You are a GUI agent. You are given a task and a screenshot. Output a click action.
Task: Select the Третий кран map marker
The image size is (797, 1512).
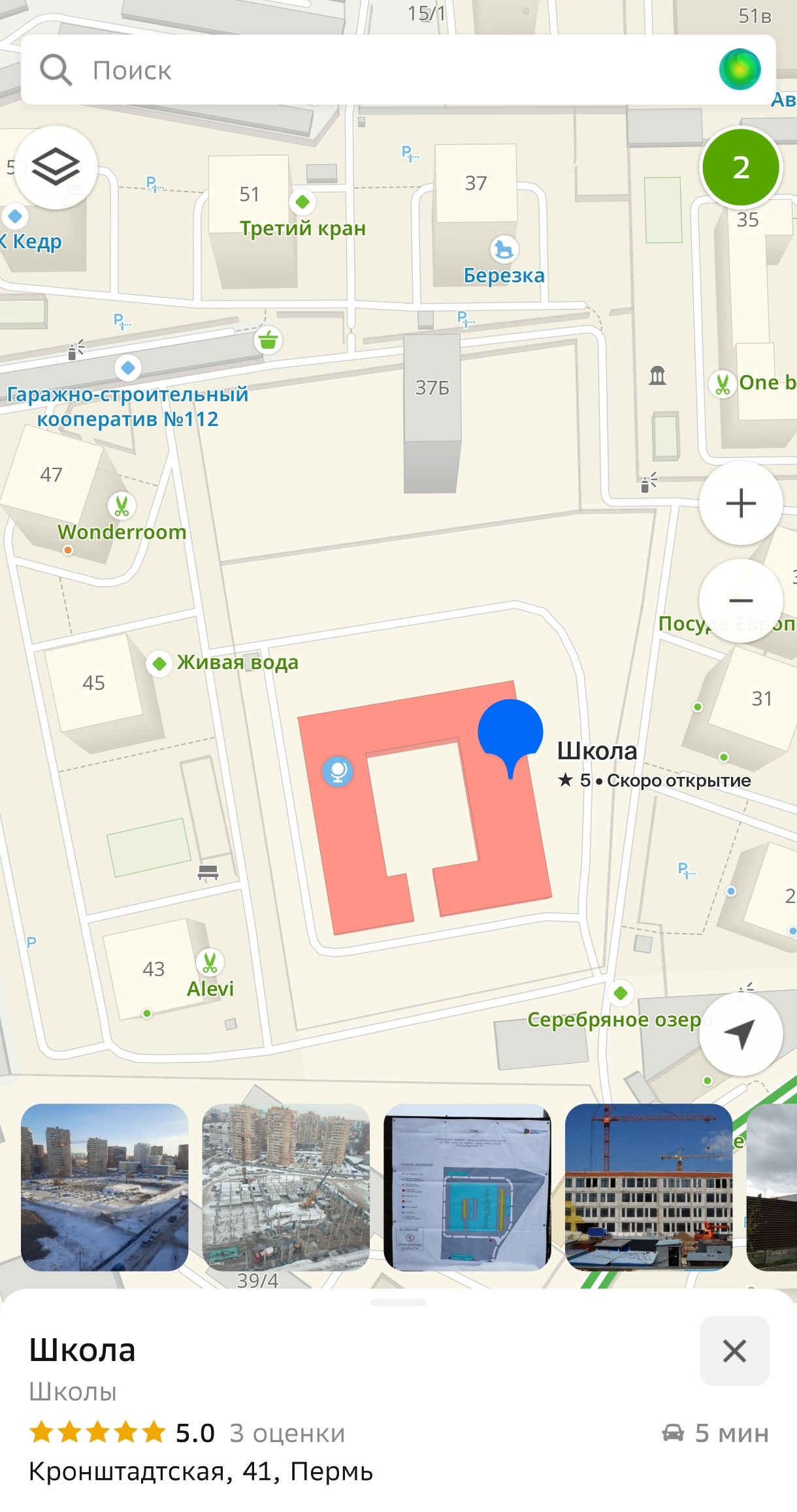tap(302, 202)
